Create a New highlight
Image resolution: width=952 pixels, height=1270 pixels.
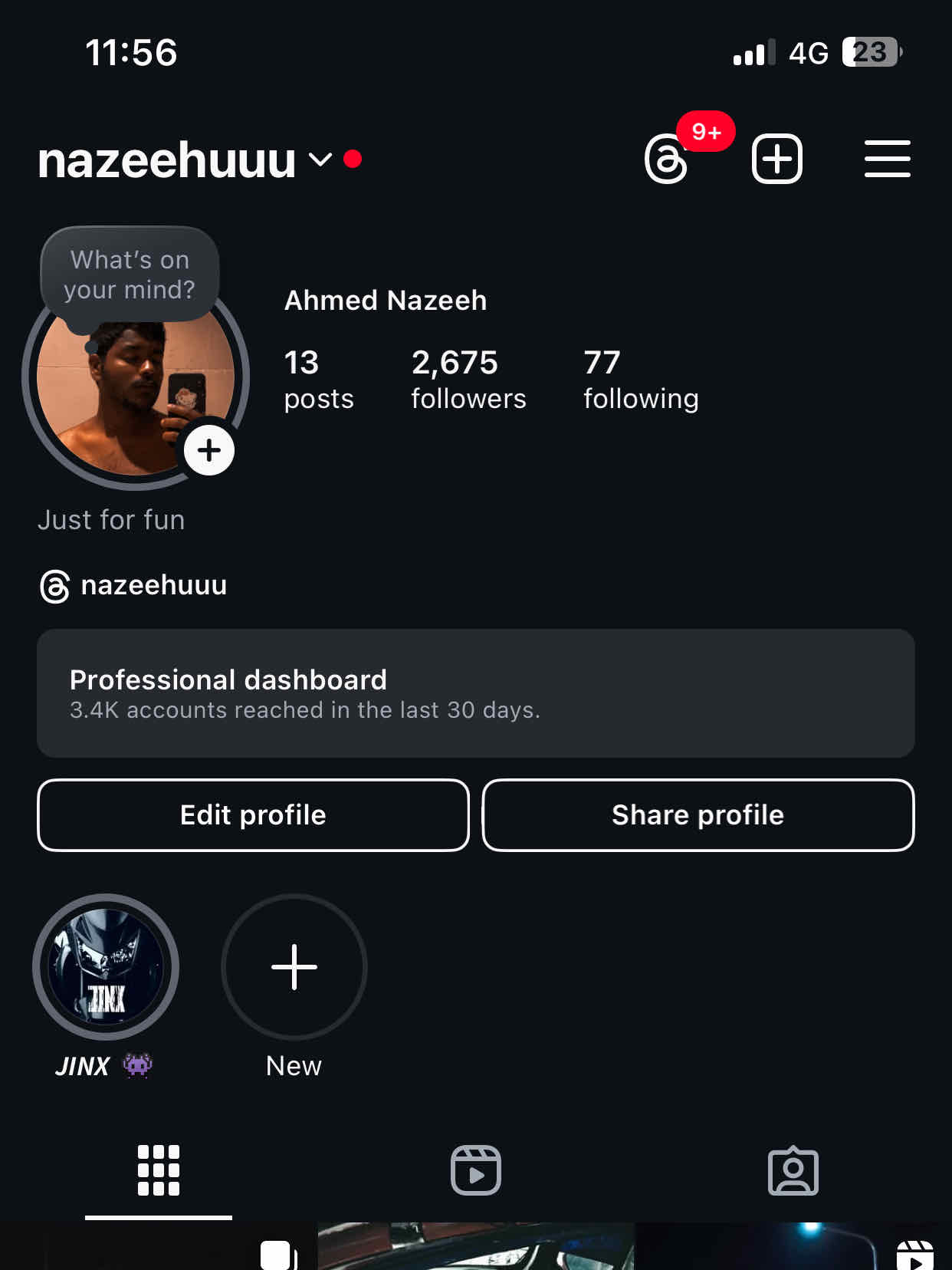point(294,966)
